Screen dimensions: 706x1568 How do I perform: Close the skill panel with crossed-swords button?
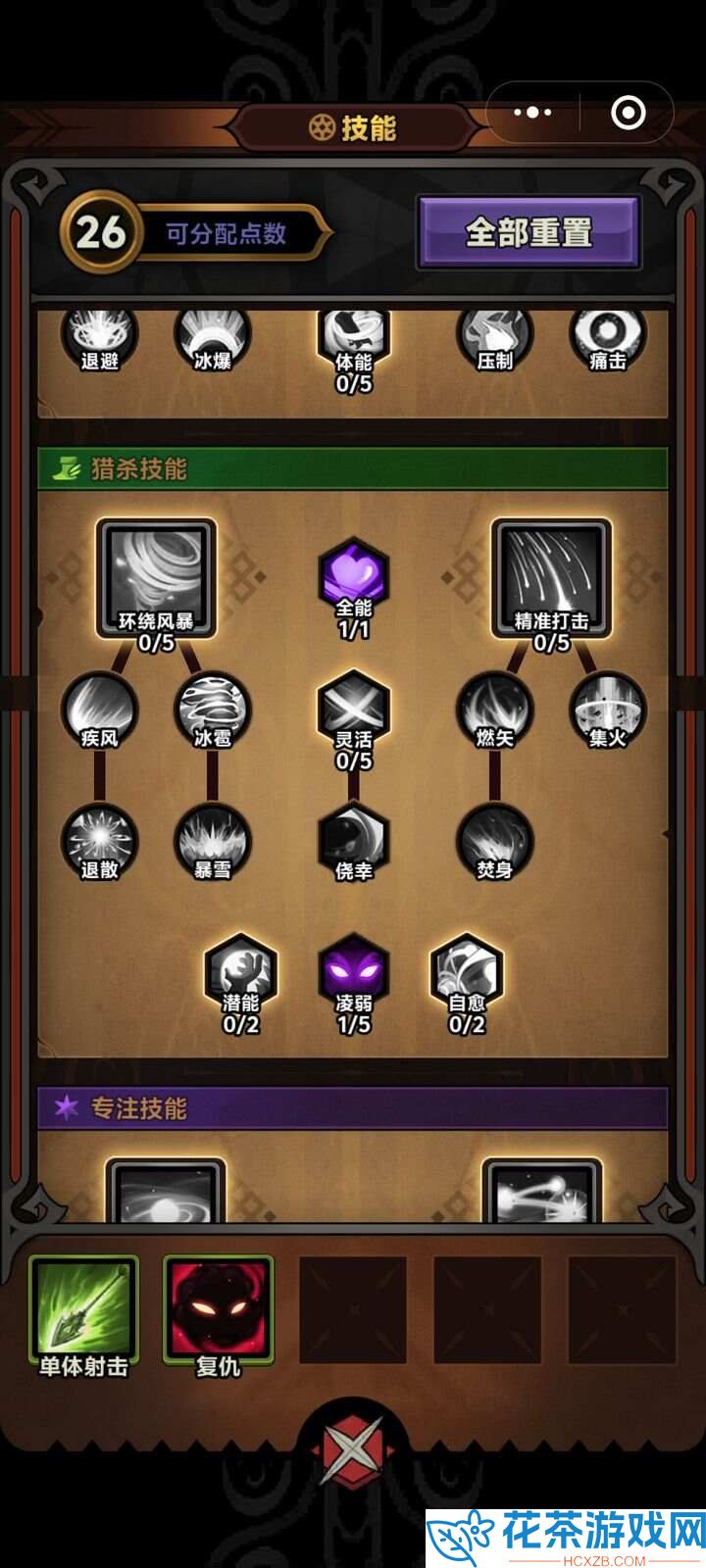point(353,1450)
